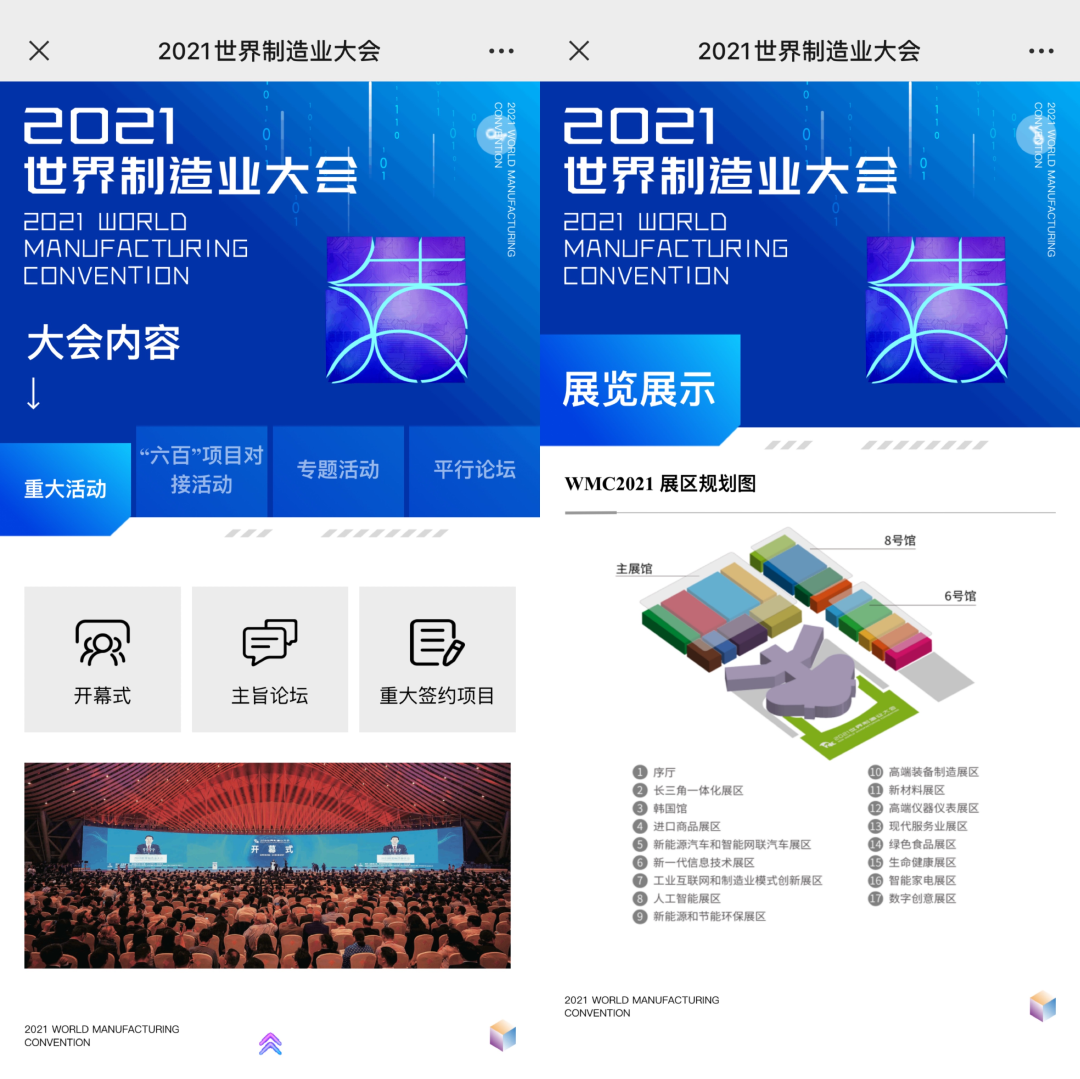Screen dimensions: 1080x1079
Task: Close the page showing 大会内容
Action: tap(39, 51)
